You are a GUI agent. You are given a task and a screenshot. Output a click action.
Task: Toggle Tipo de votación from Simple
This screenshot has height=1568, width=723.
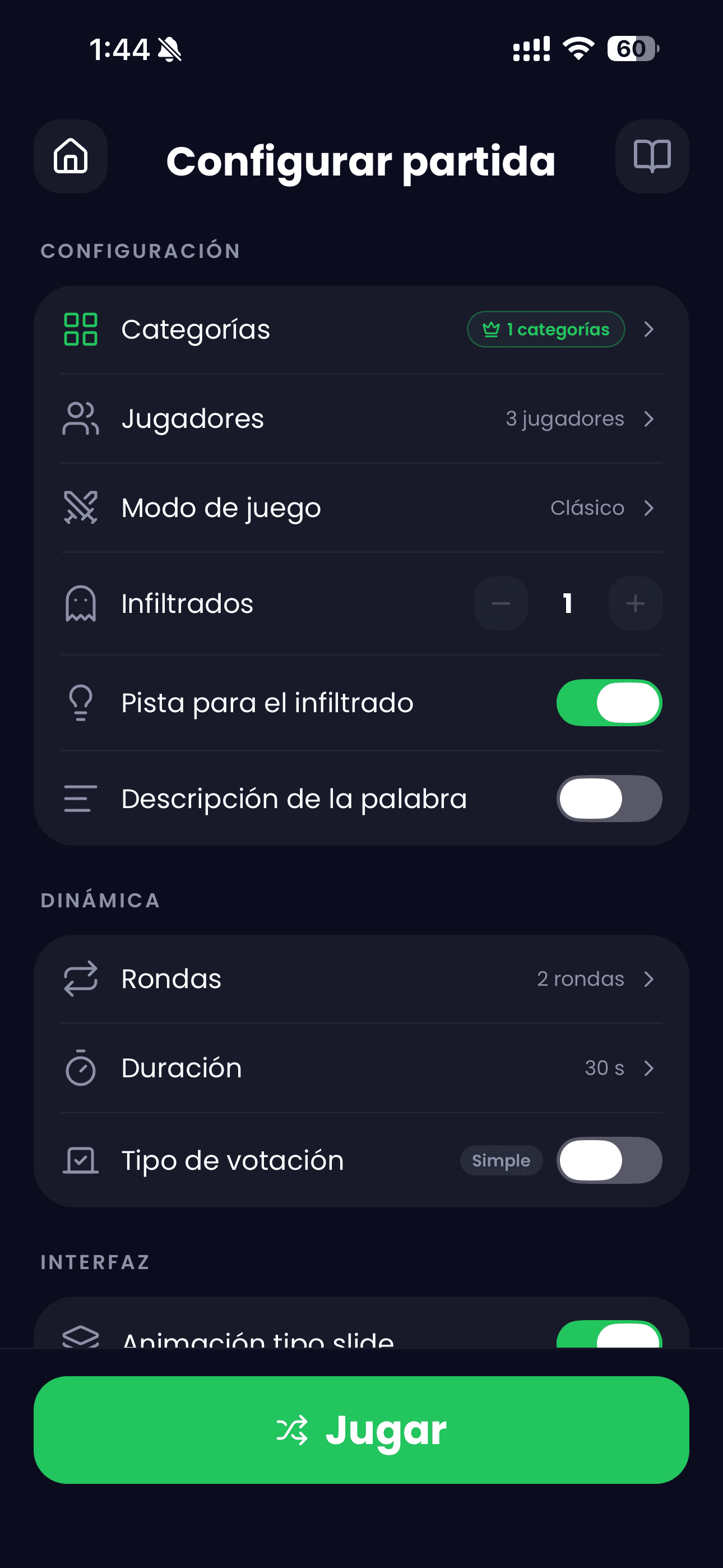[x=609, y=1160]
